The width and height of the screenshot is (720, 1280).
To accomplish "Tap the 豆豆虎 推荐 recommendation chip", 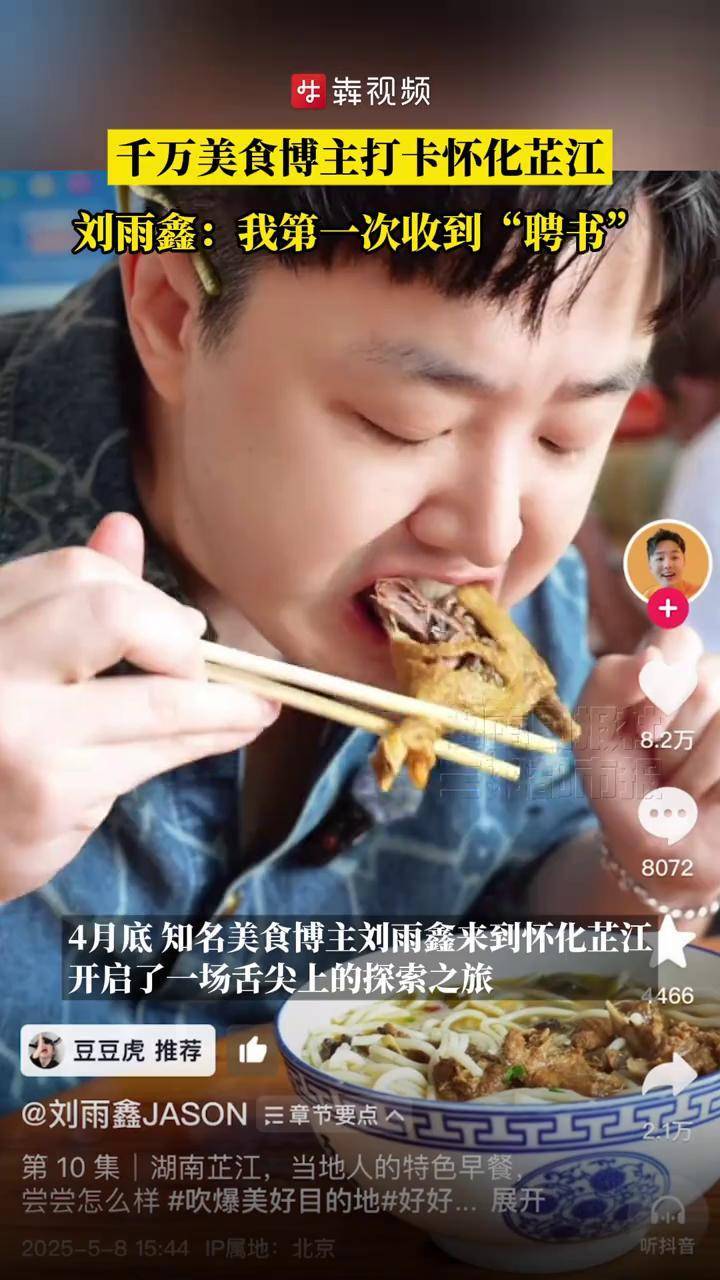I will (118, 1050).
